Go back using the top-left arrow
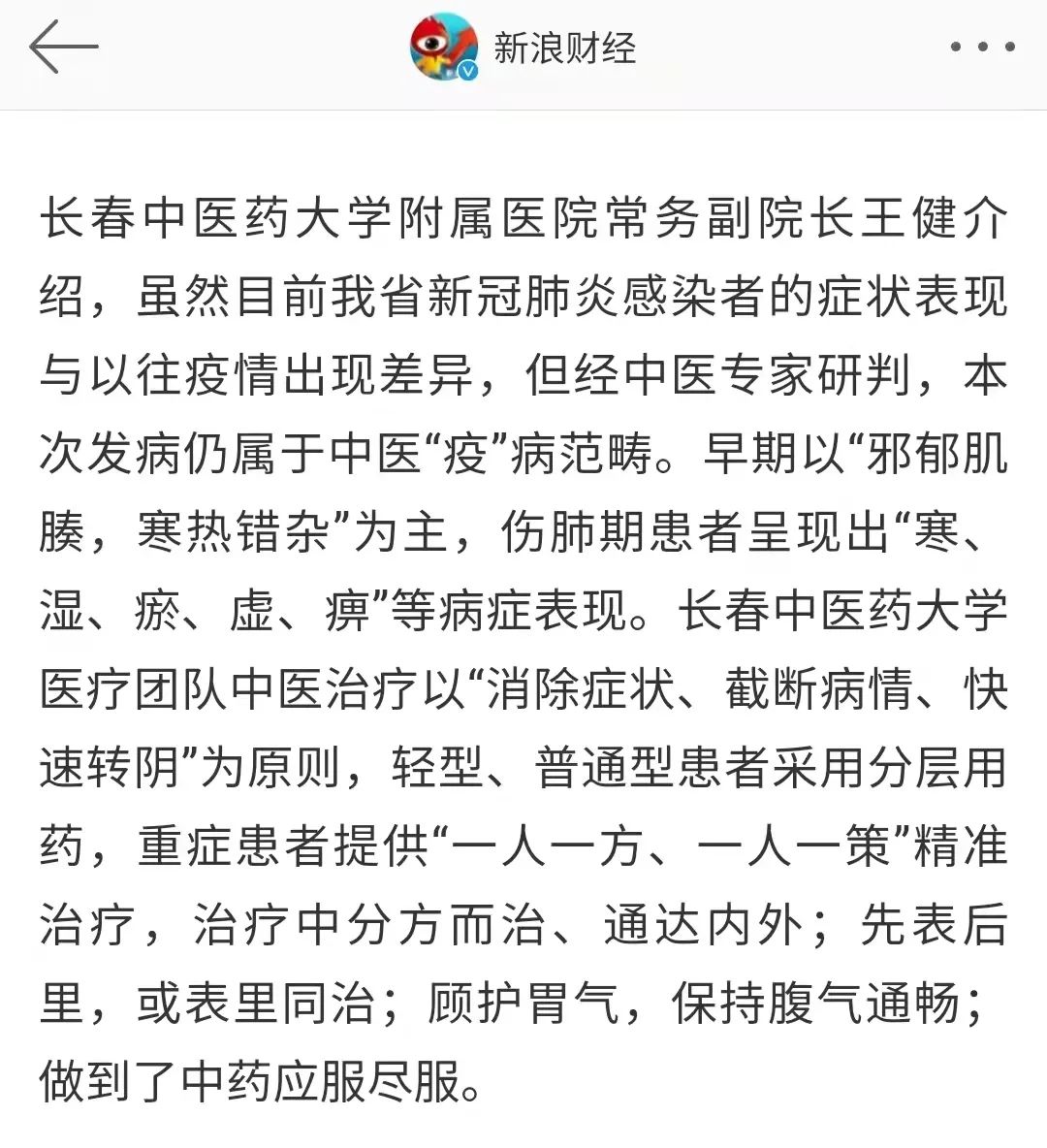Image resolution: width=1047 pixels, height=1148 pixels. tap(63, 47)
